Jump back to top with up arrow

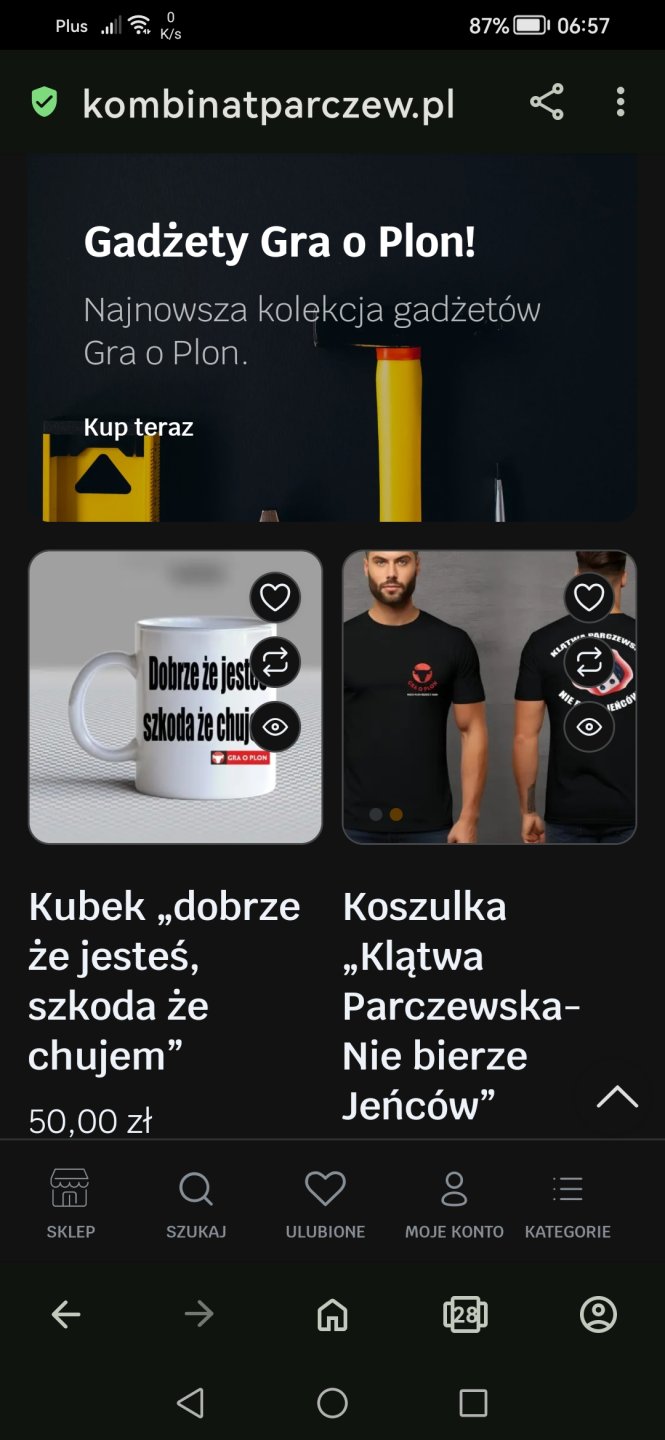point(617,1097)
